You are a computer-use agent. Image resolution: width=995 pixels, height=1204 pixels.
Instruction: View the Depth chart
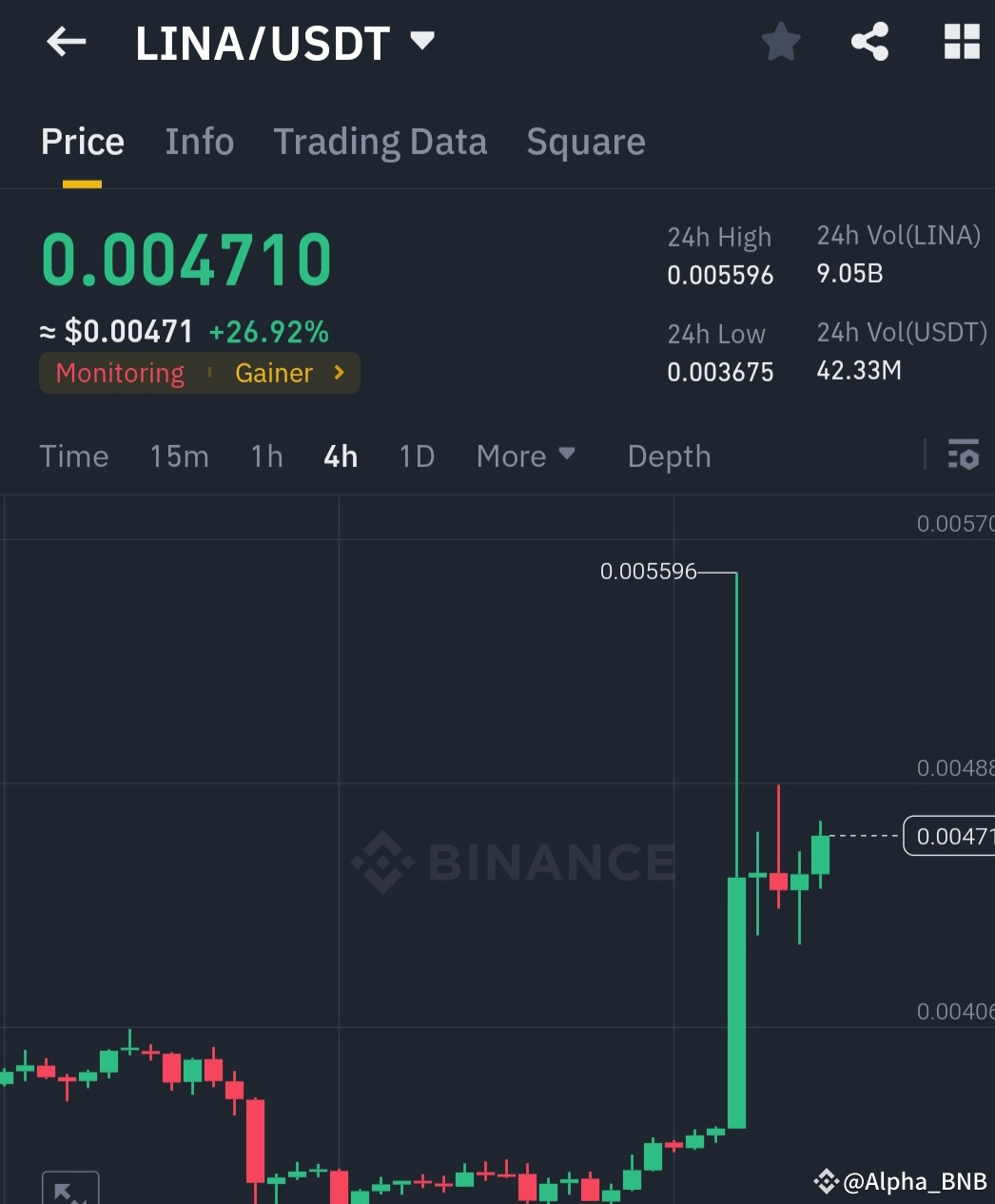pyautogui.click(x=669, y=456)
